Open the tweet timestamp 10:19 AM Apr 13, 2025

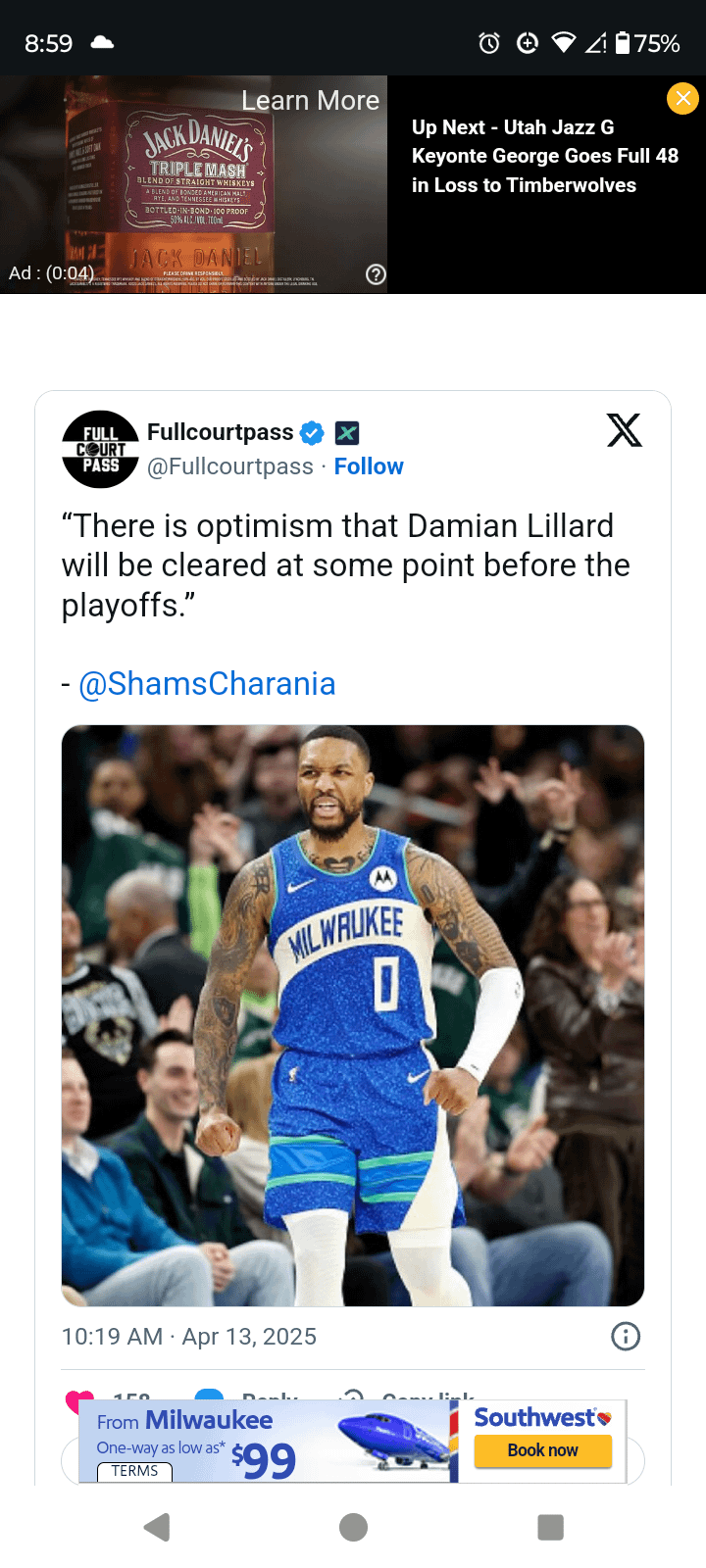189,1337
